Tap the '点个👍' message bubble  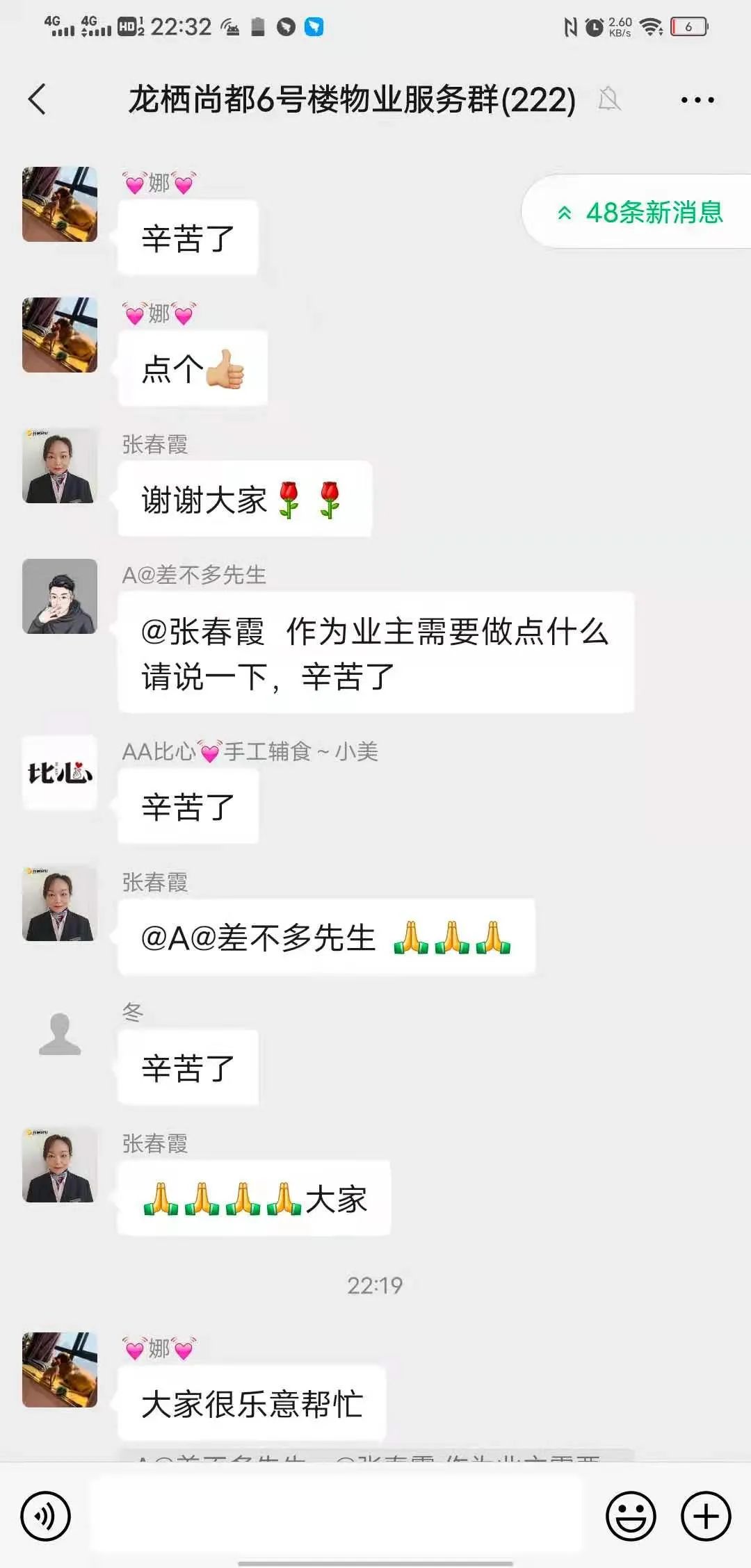click(193, 368)
